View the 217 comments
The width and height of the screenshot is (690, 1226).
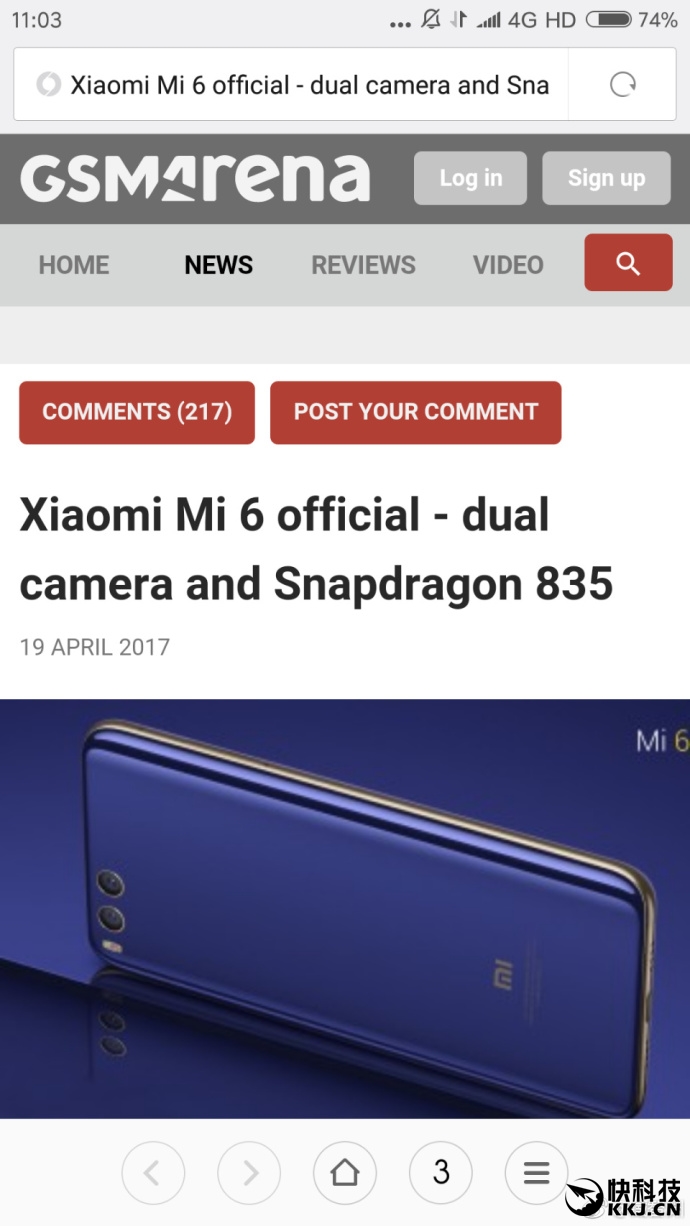coord(137,412)
